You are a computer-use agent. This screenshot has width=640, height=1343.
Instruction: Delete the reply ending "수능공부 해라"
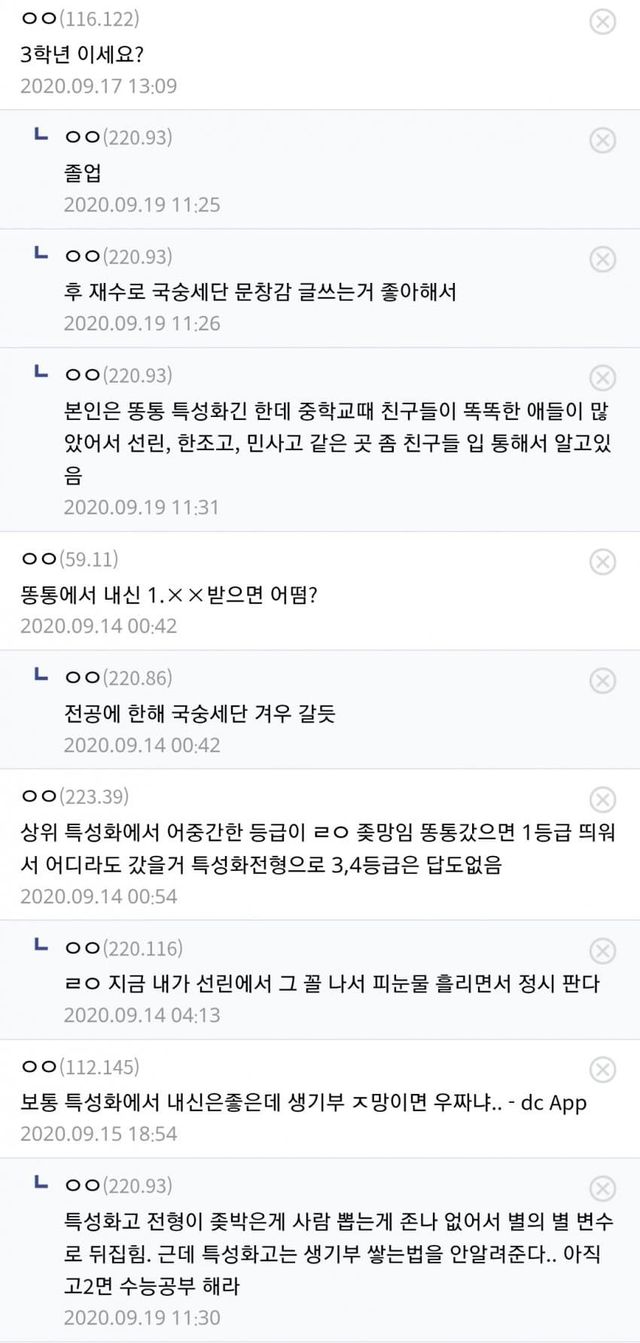[601, 1187]
